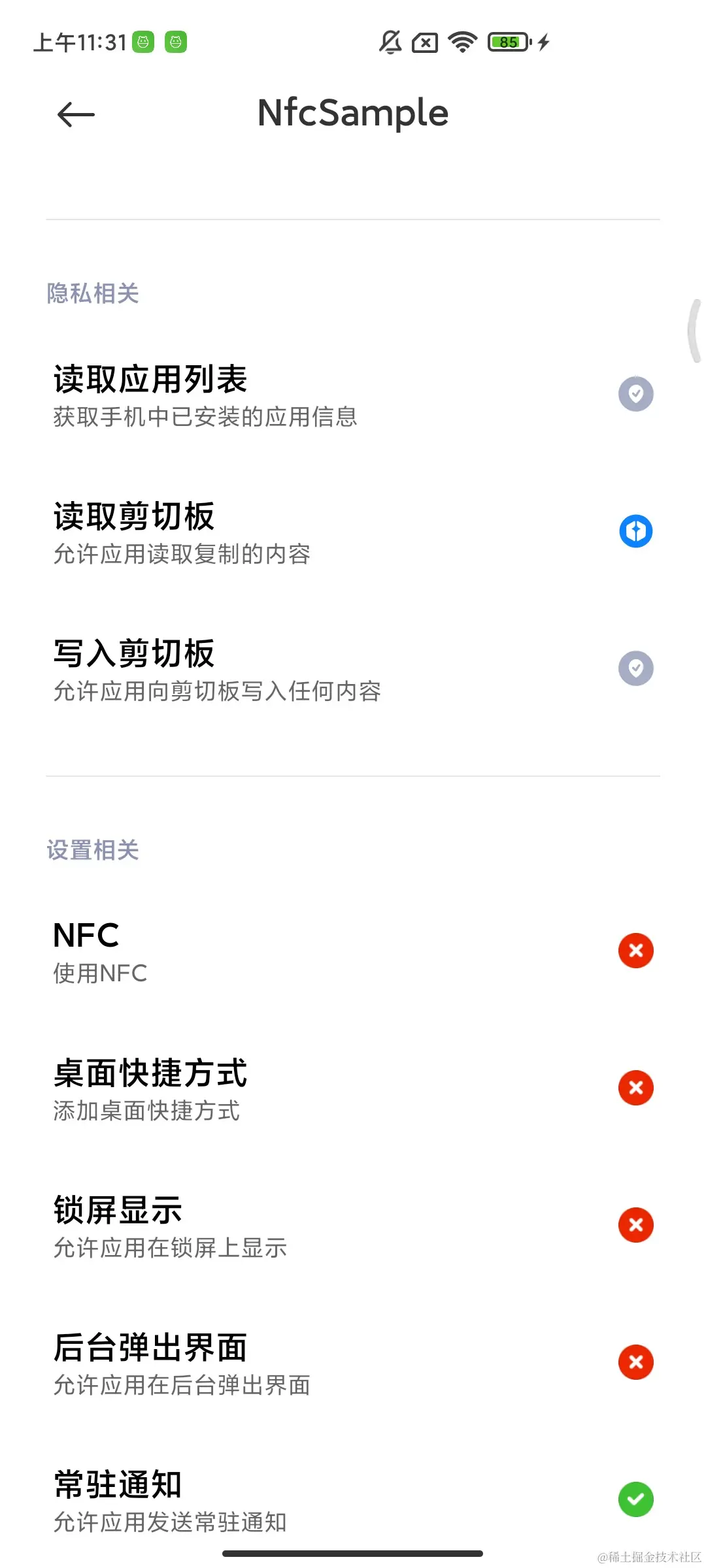The image size is (706, 1568).
Task: Select the 写入剪切板 permission row
Action: [x=353, y=670]
